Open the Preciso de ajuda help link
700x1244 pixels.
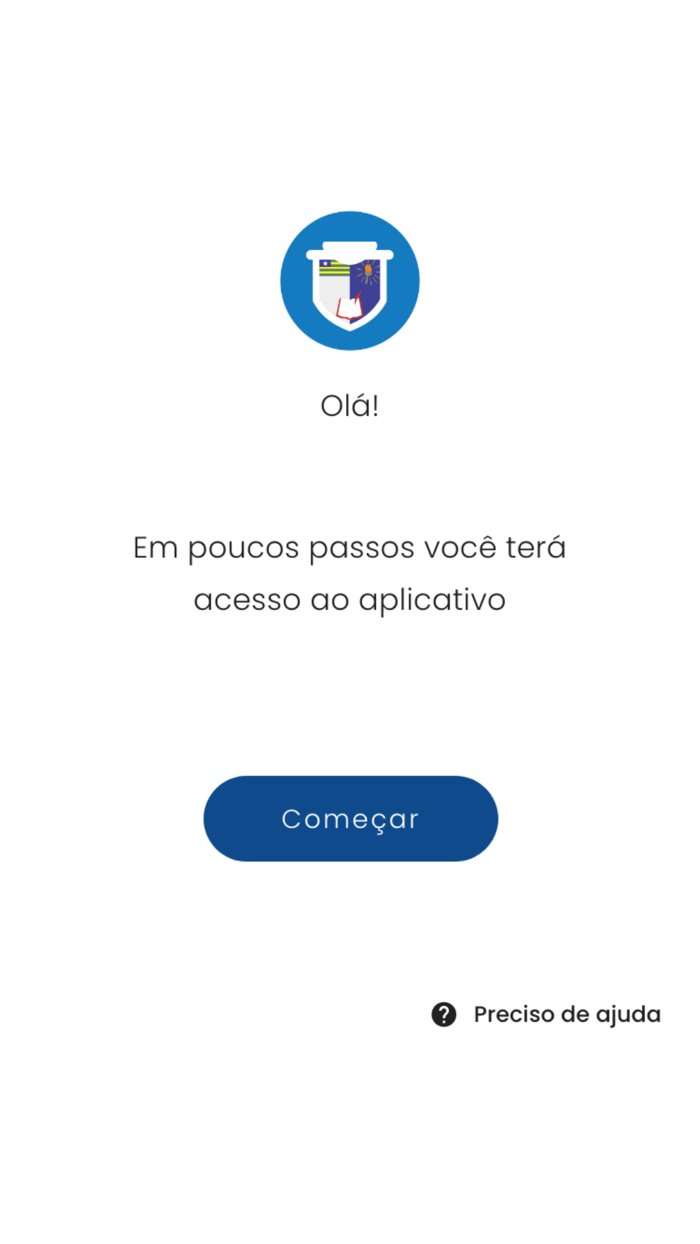(x=546, y=1014)
